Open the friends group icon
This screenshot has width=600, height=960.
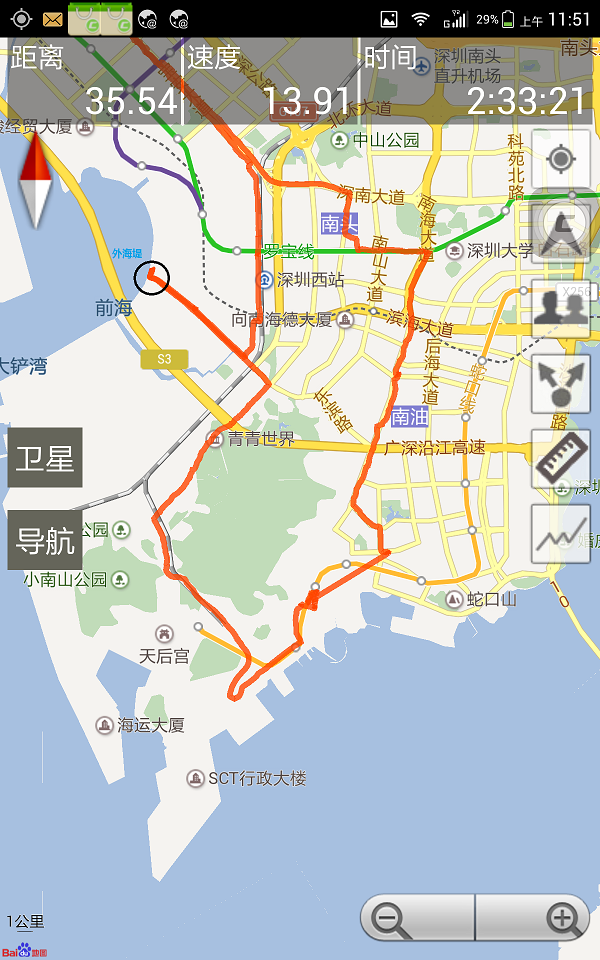(561, 308)
